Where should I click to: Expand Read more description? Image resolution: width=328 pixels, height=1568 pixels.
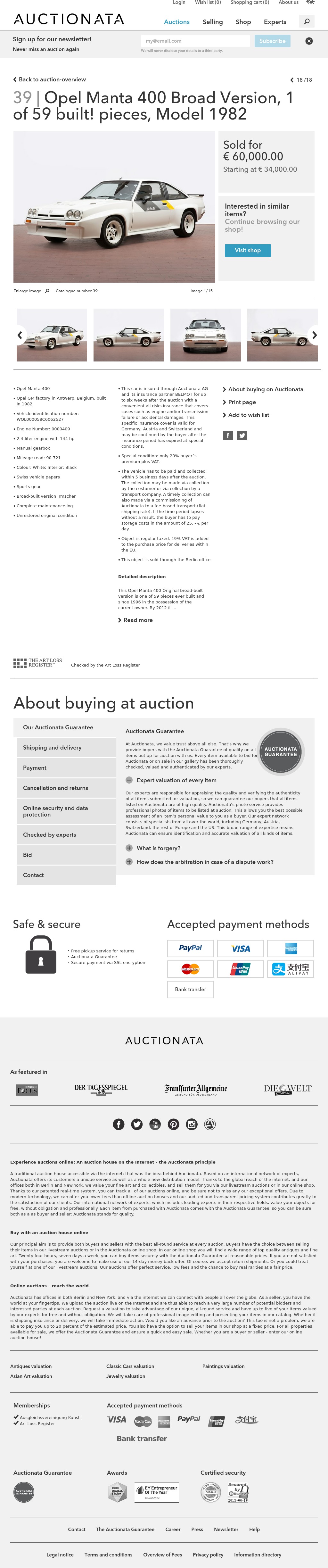137,620
